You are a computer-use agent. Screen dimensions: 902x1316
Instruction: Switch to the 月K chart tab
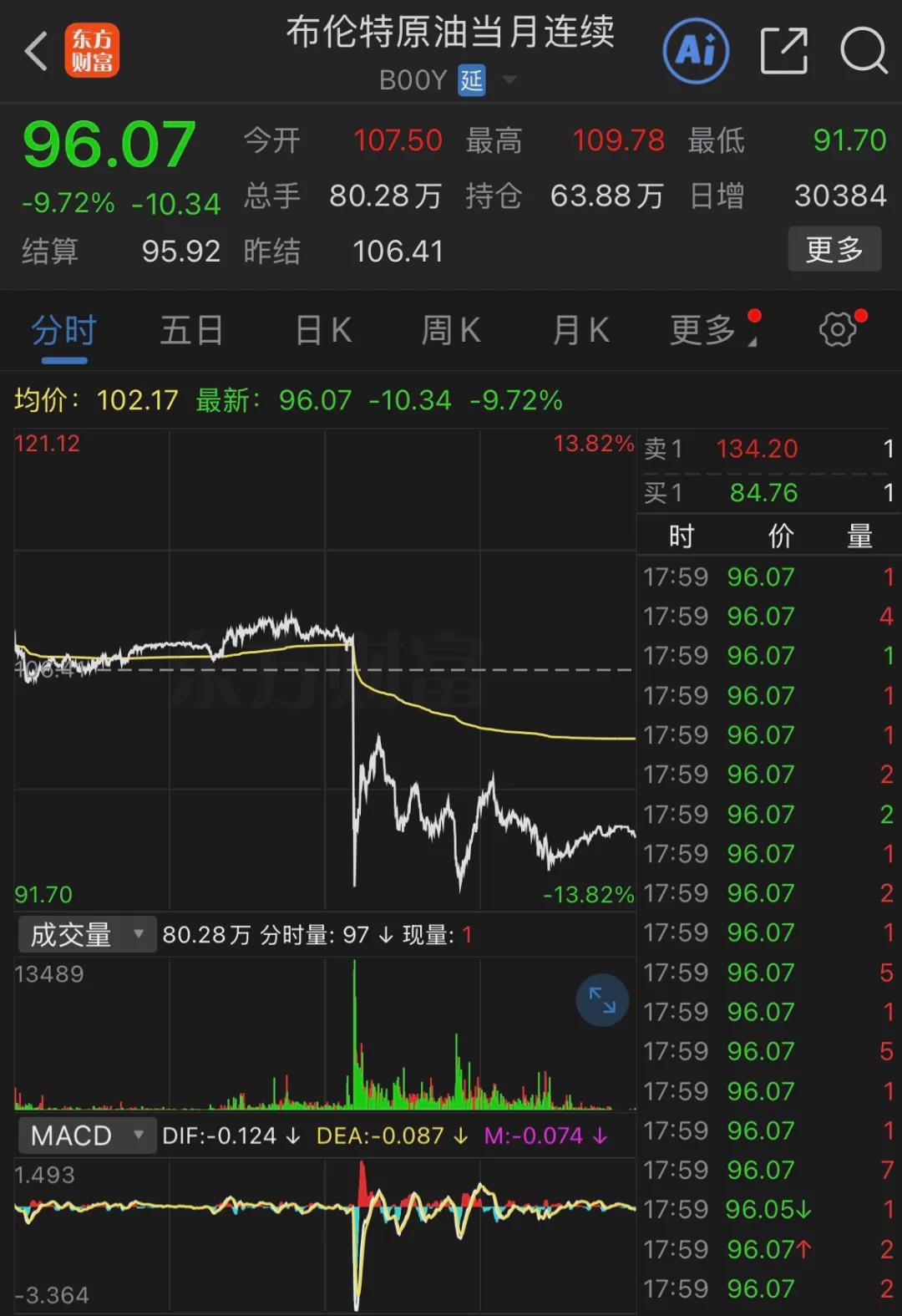tap(580, 332)
